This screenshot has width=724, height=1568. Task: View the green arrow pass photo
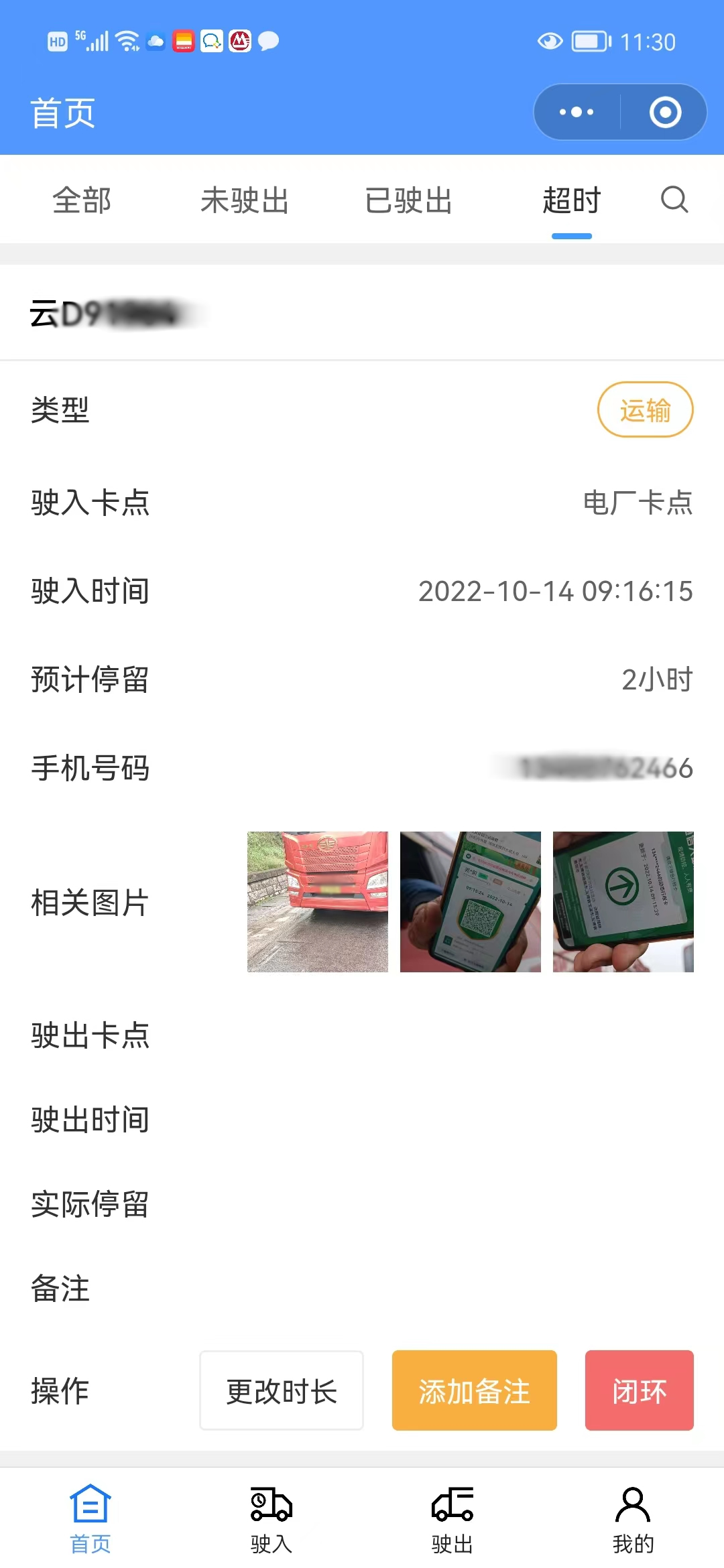pos(623,901)
